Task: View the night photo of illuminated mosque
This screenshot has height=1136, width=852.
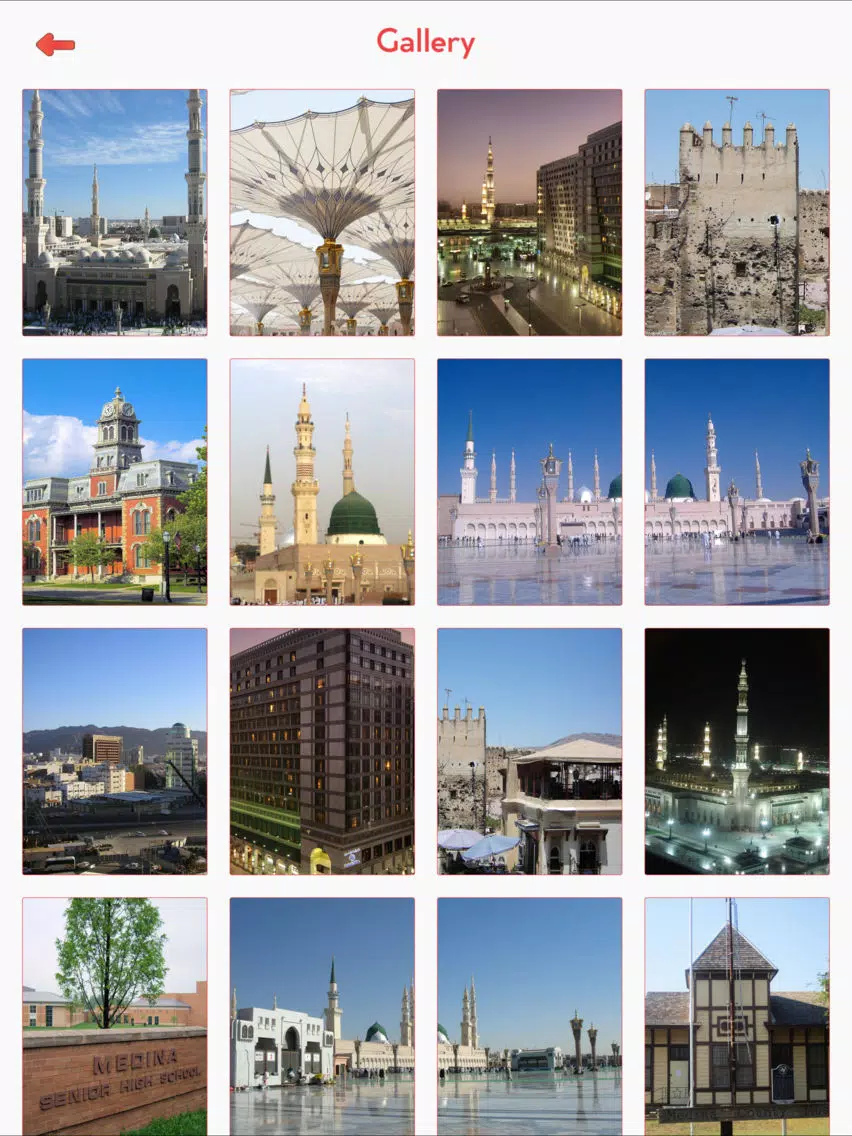Action: tap(737, 751)
